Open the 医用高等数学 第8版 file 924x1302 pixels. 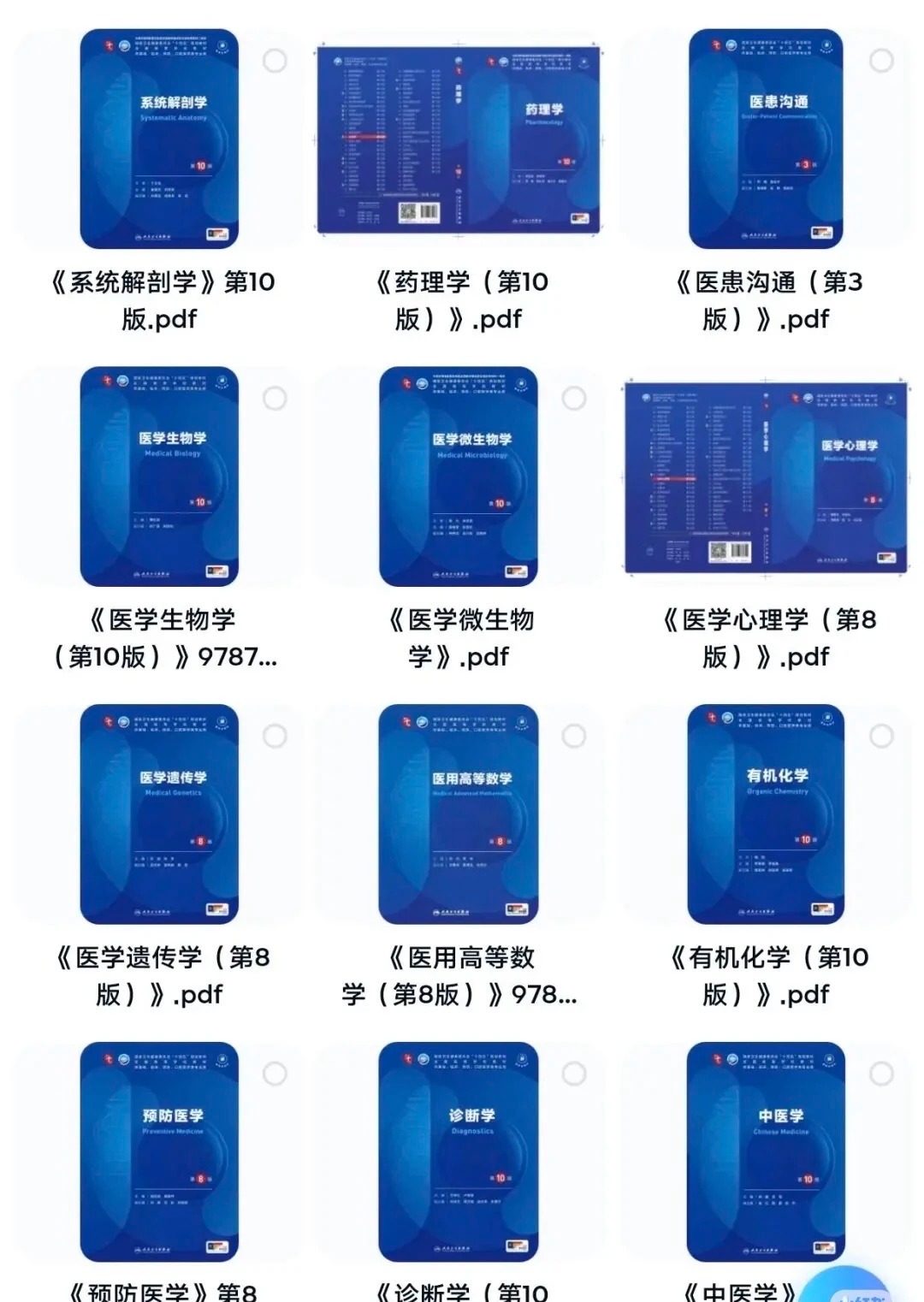coord(459,814)
